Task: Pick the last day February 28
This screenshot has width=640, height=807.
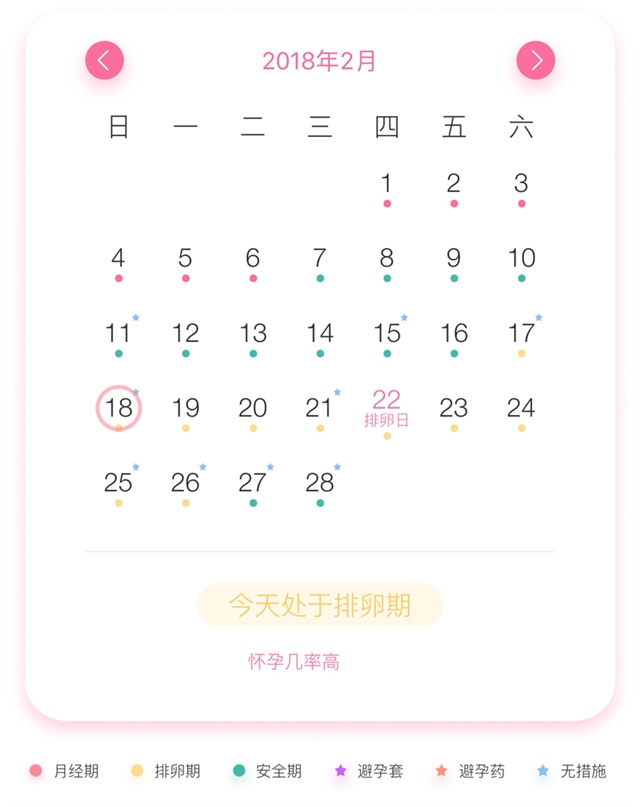Action: 320,483
